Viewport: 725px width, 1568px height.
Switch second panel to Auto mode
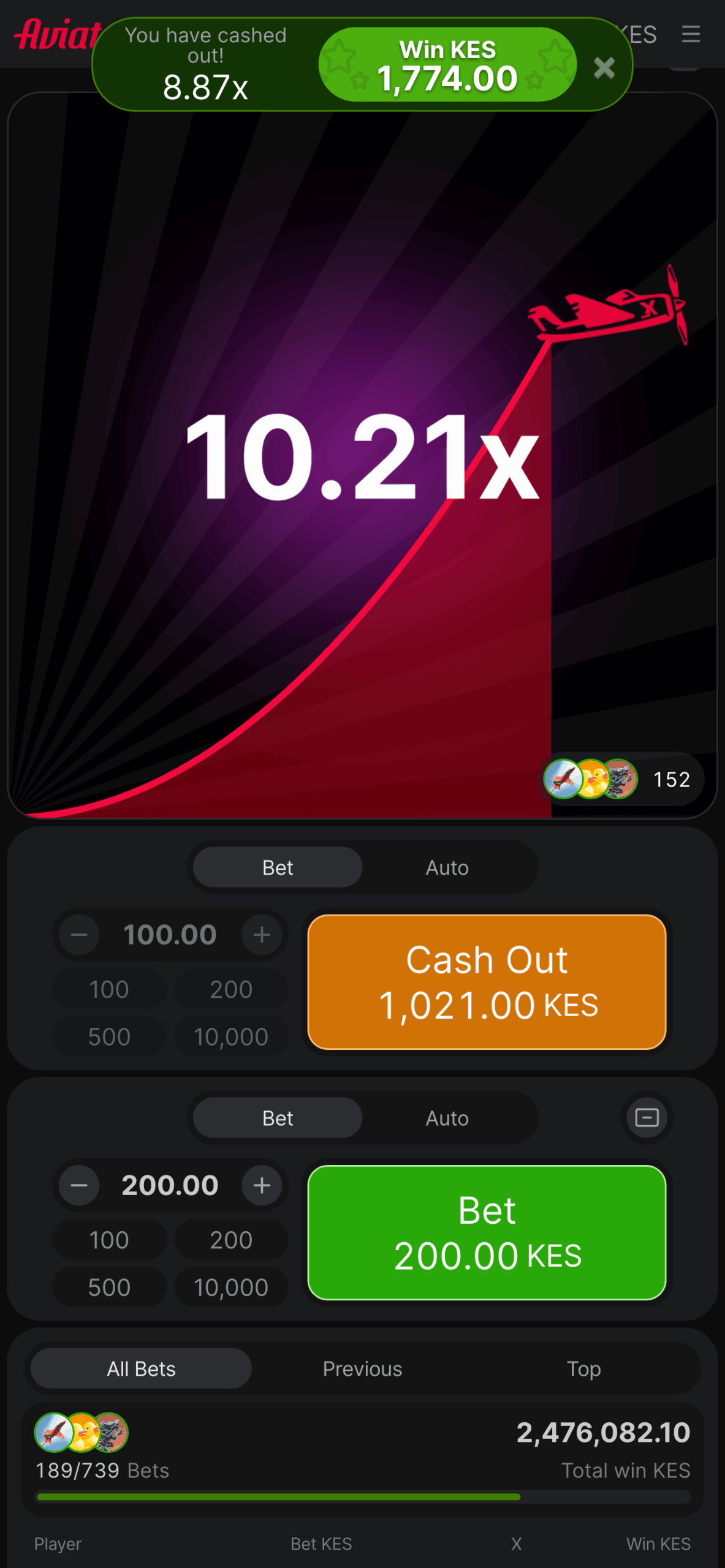click(447, 1118)
